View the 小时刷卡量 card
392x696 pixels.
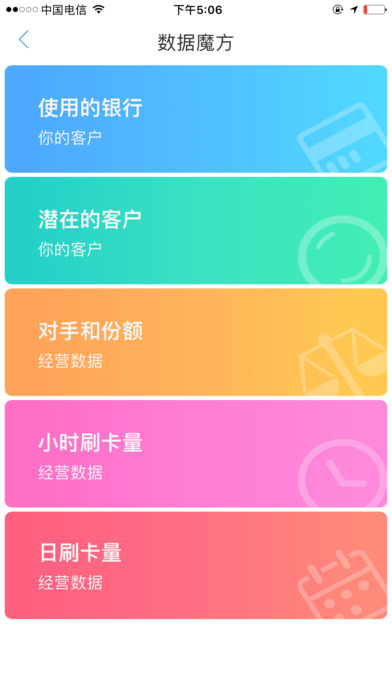[x=196, y=454]
